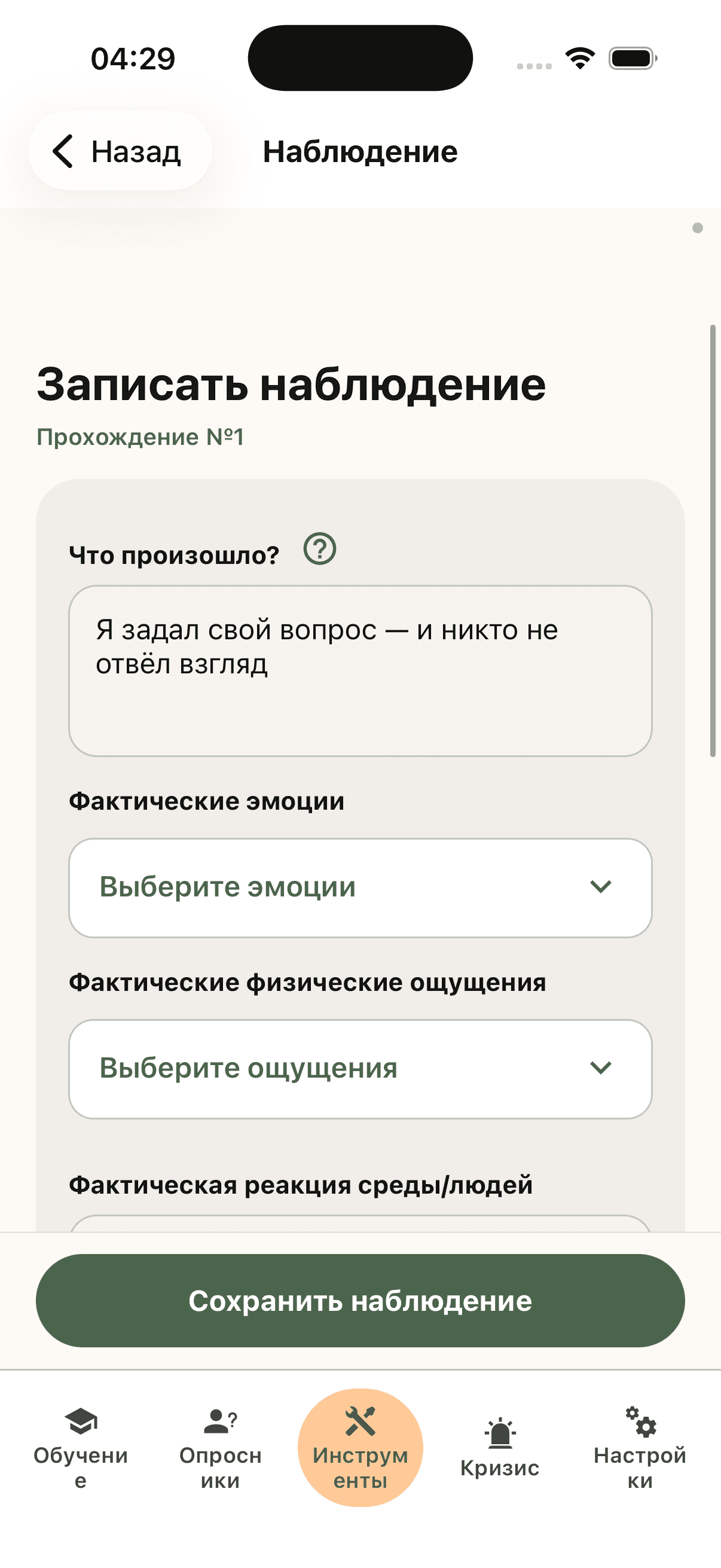
Task: Open the Настройки tab
Action: [x=640, y=1447]
